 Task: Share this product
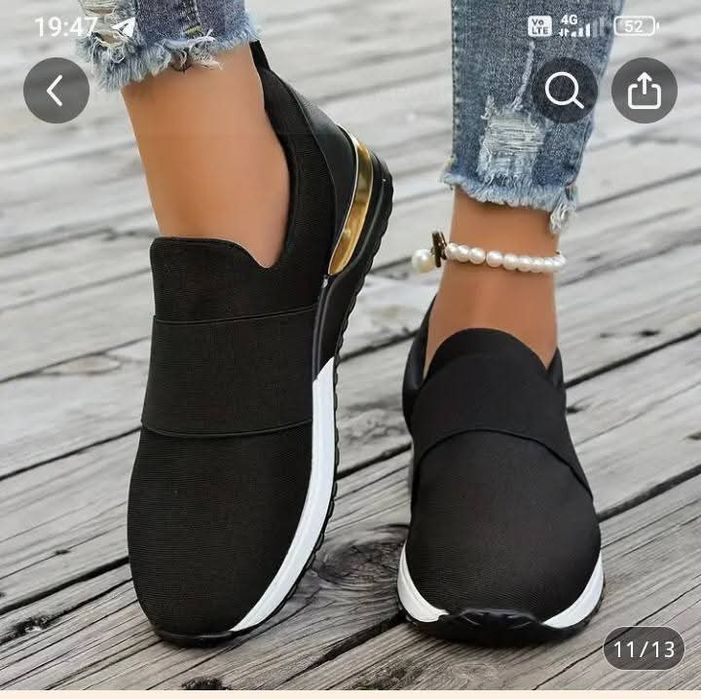tap(644, 91)
